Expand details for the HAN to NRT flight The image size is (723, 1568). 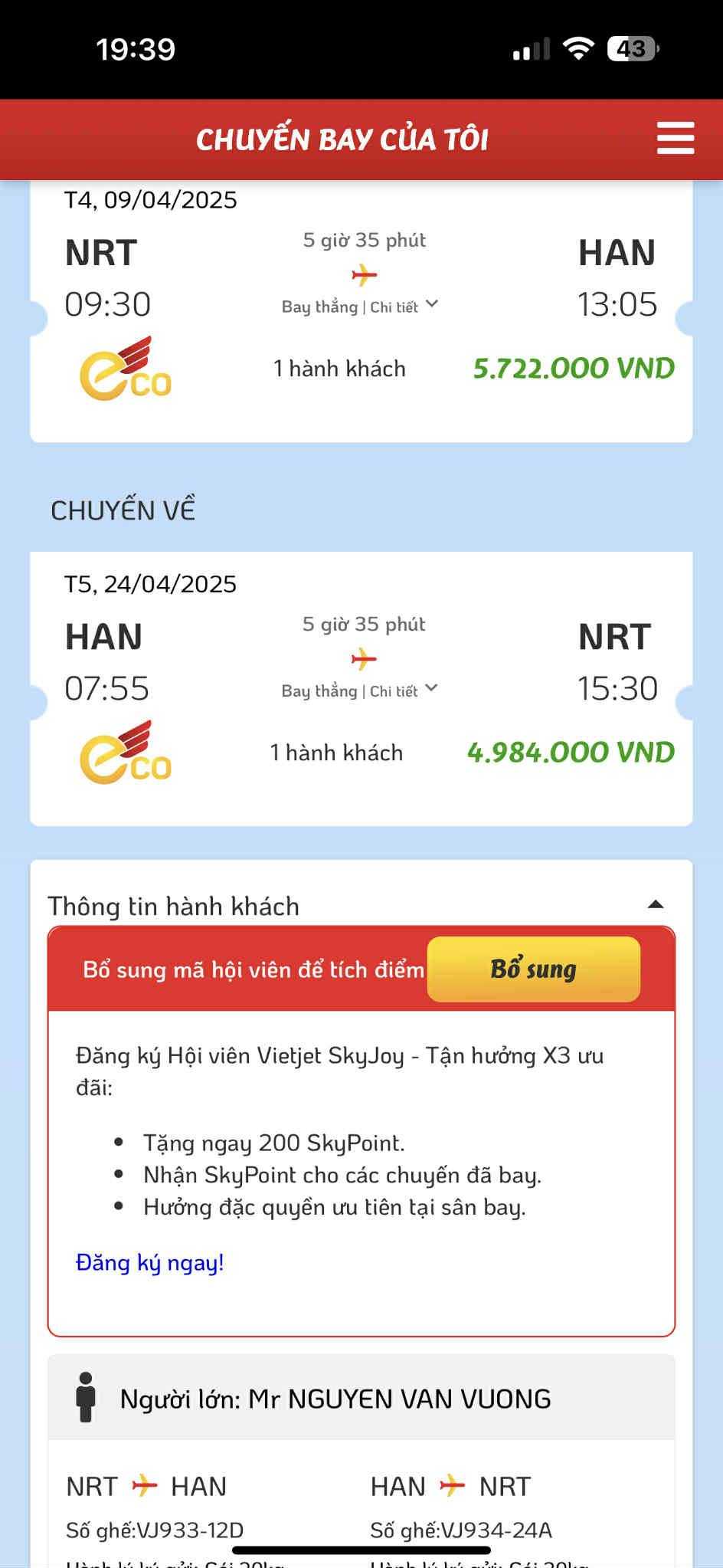point(404,691)
